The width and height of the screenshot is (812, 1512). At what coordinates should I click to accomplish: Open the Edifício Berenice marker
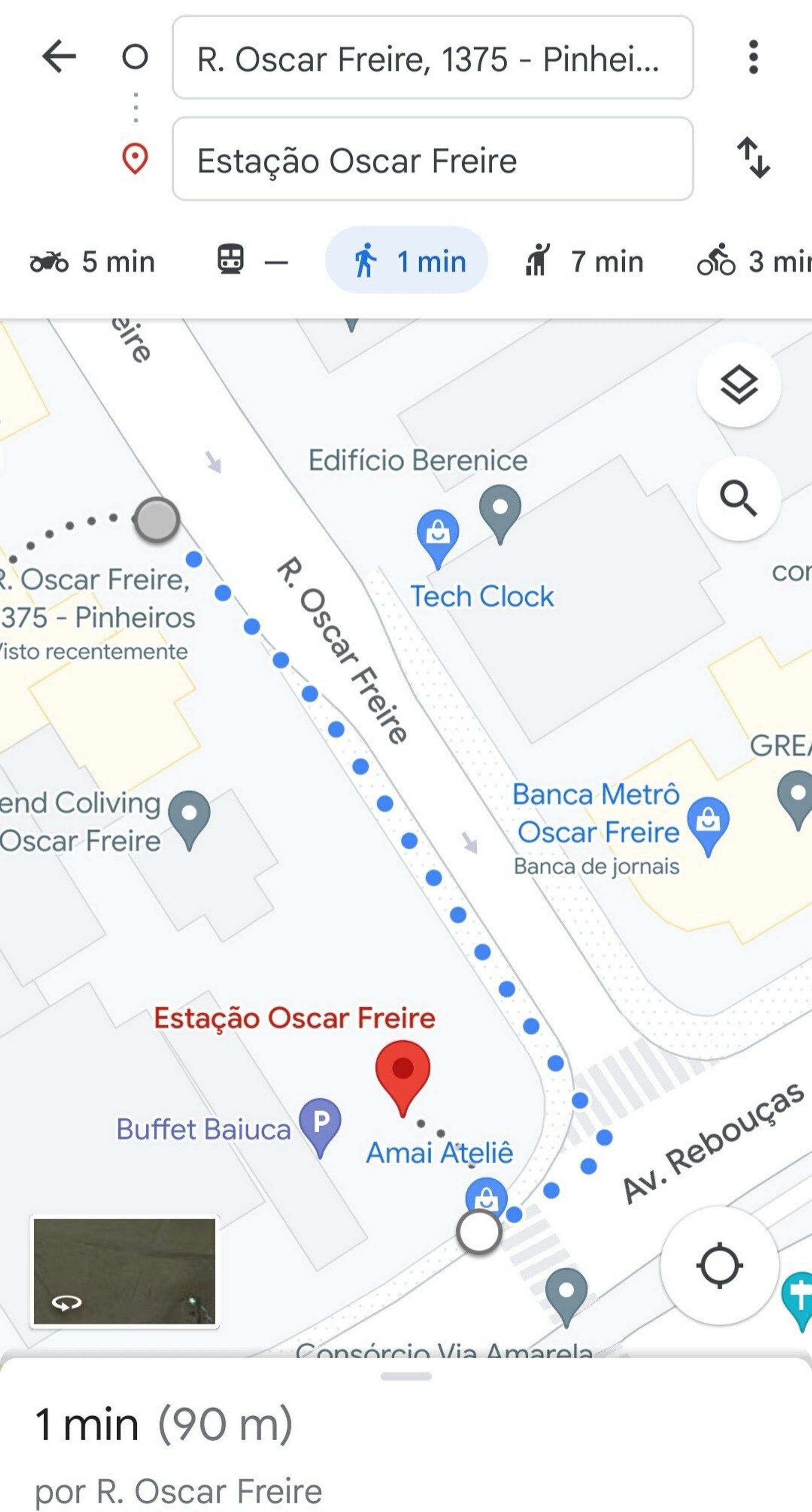(500, 508)
